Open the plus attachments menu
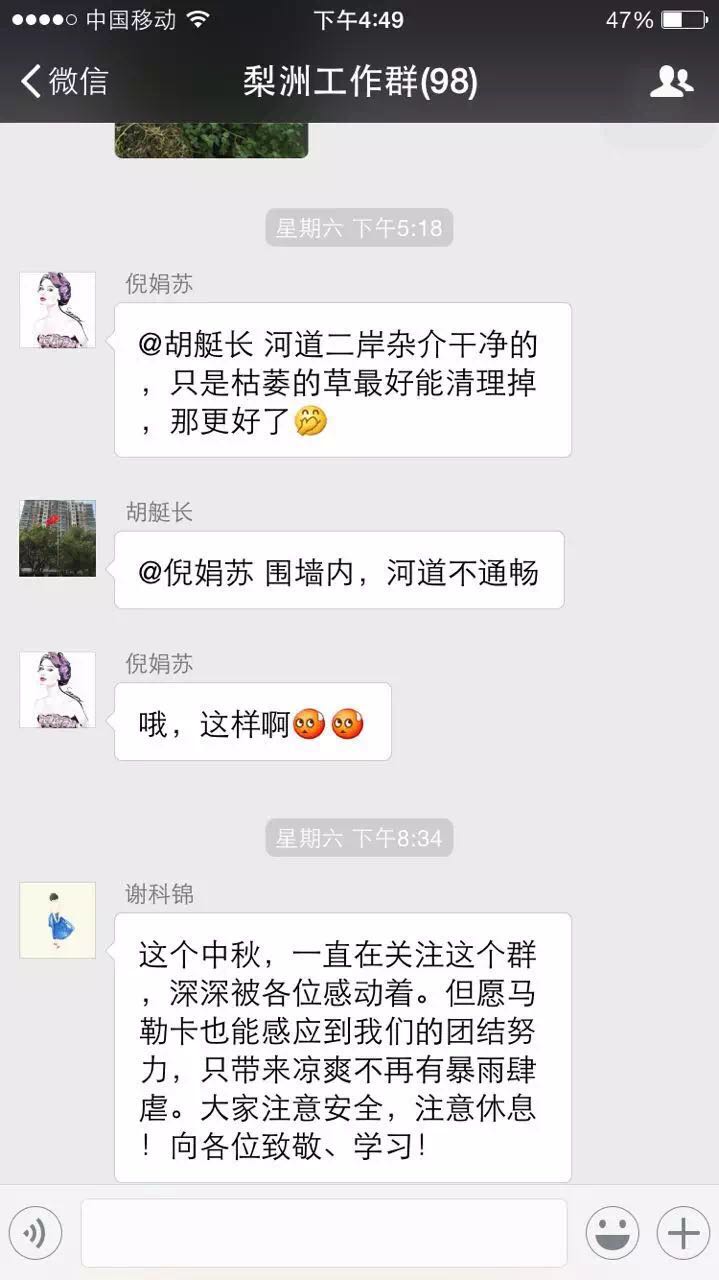The height and width of the screenshot is (1280, 719). pos(683,1233)
